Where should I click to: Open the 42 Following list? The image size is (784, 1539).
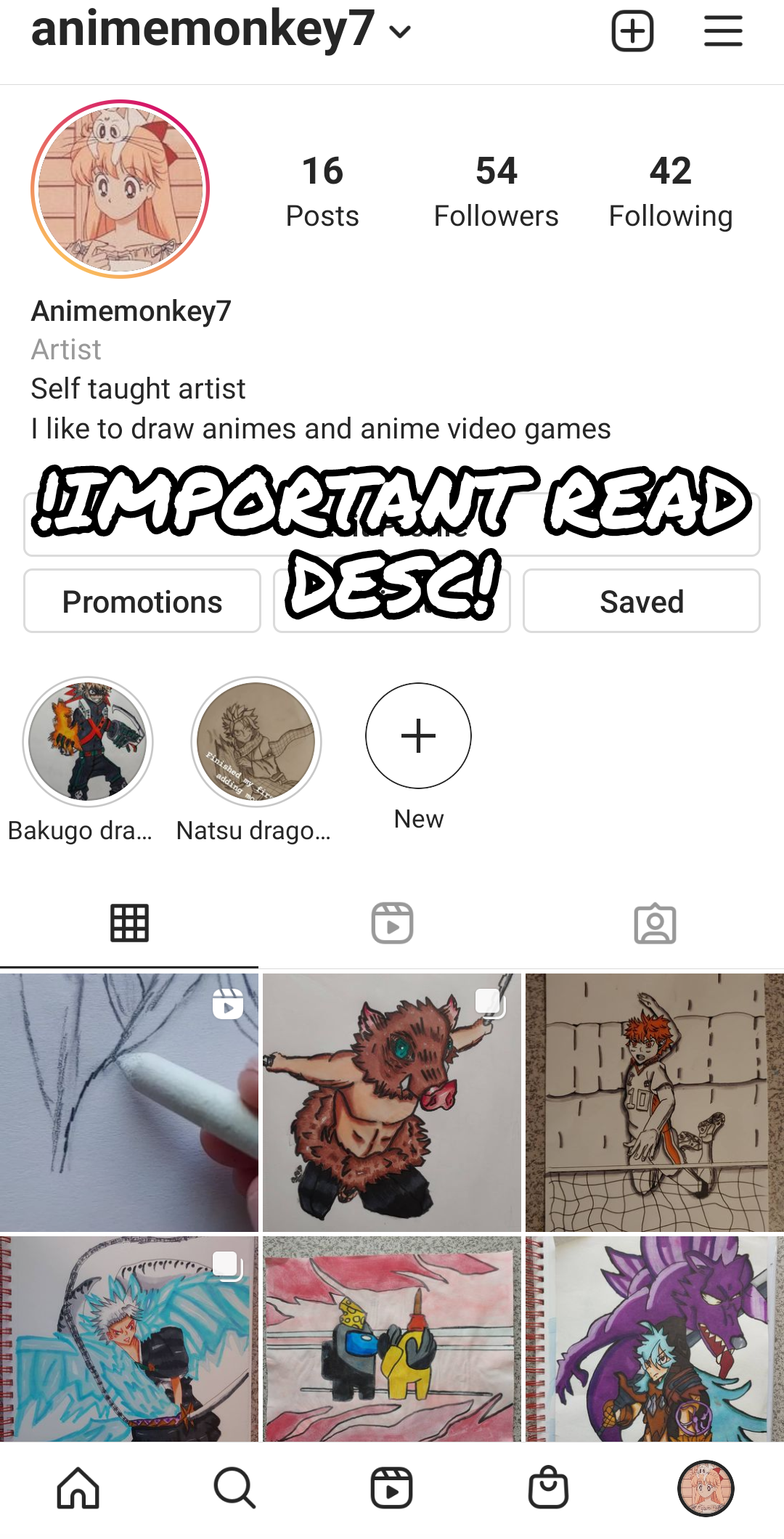point(670,192)
